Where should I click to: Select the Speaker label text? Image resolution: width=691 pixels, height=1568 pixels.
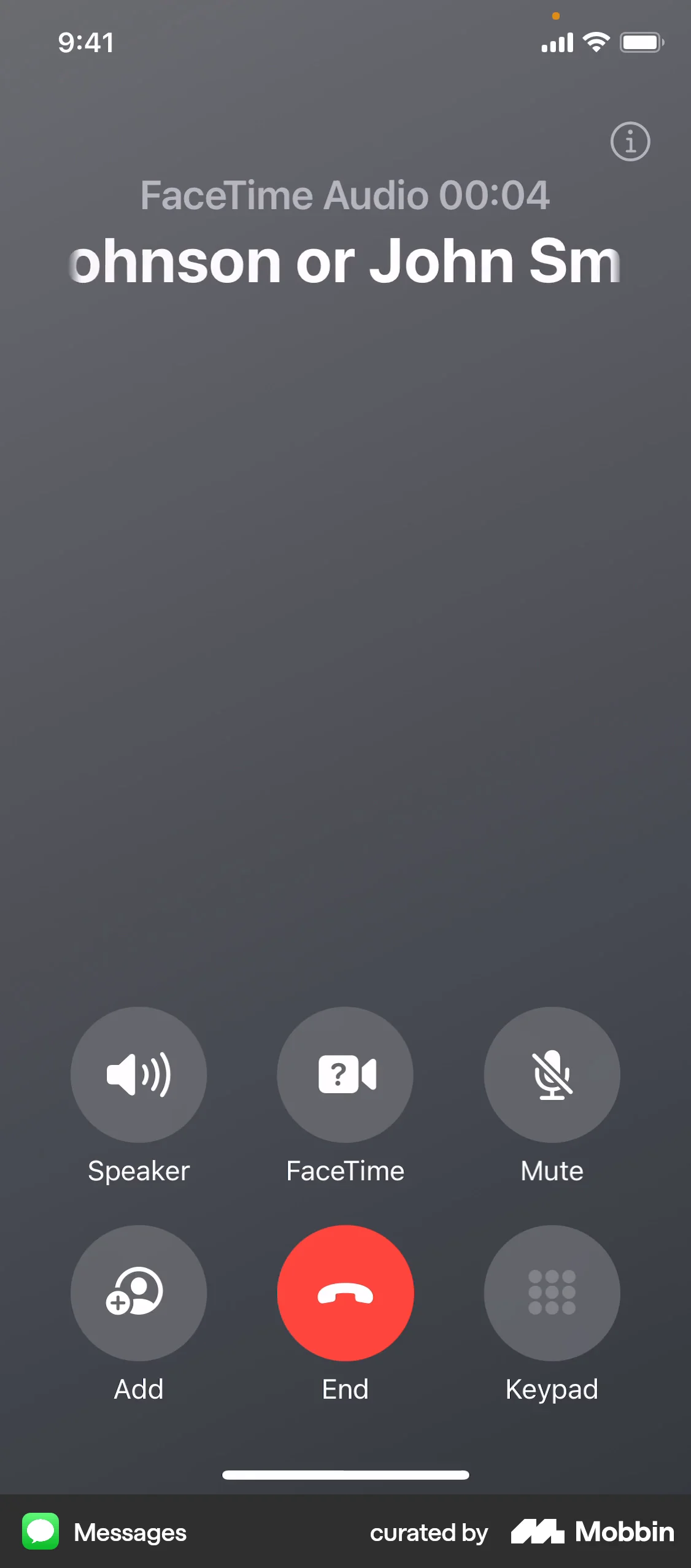tap(138, 1169)
